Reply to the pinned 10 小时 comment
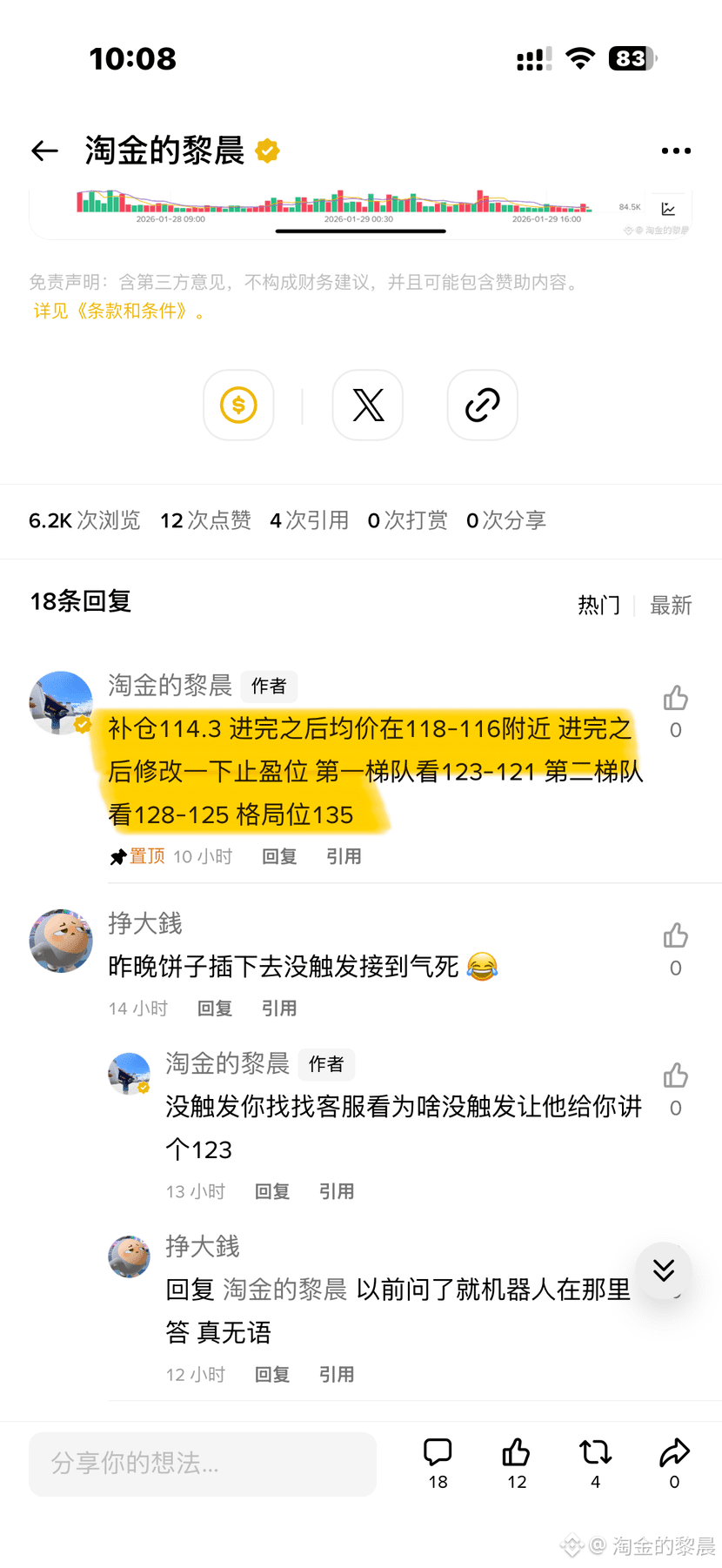Screen dimensions: 722x1568 pos(279,857)
